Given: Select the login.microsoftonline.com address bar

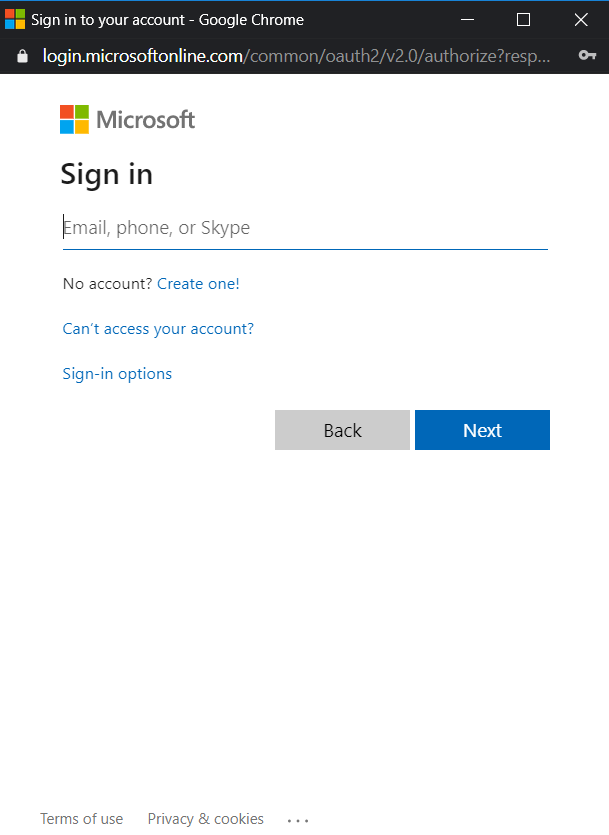Looking at the screenshot, I should [x=296, y=56].
